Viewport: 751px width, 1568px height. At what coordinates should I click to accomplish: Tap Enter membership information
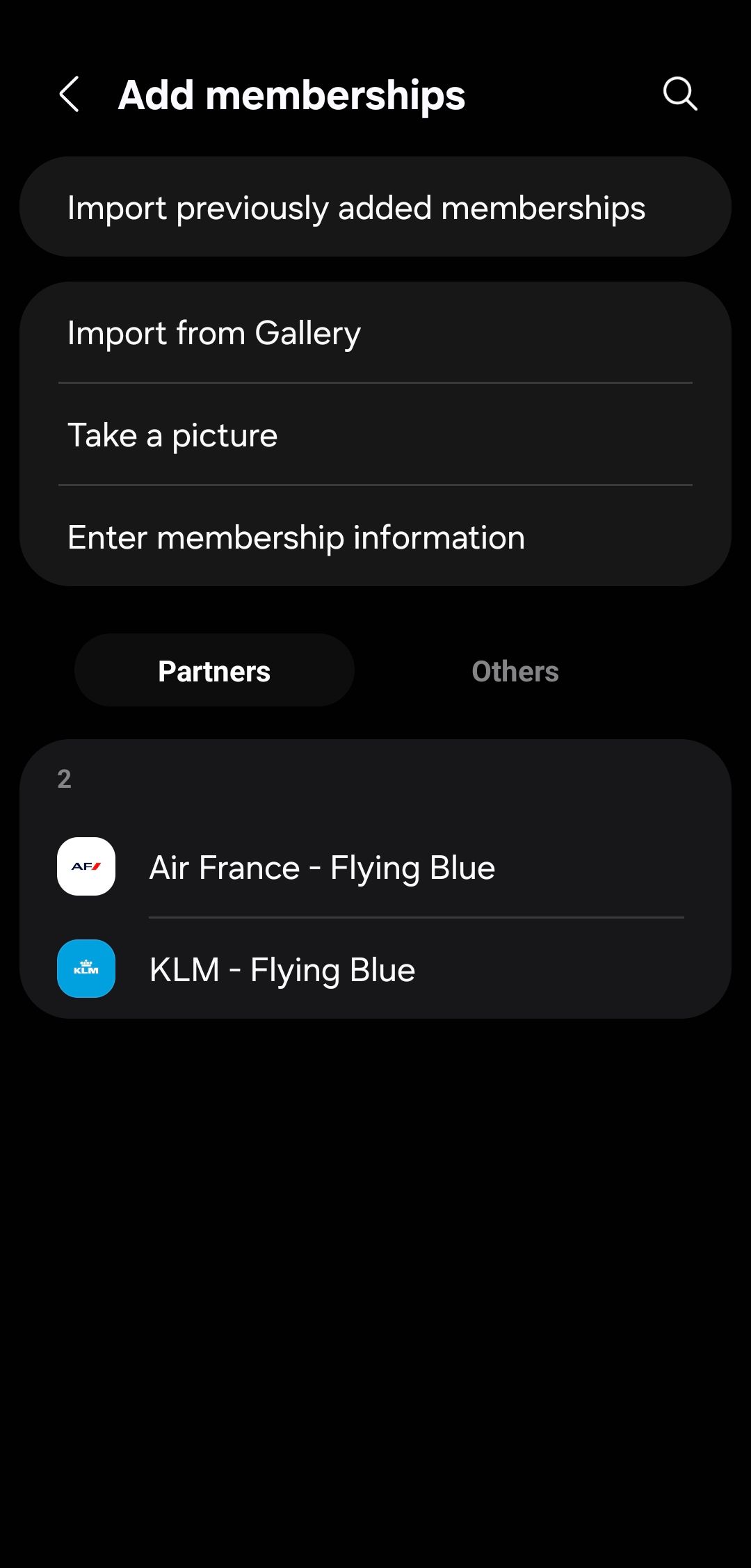[x=296, y=536]
